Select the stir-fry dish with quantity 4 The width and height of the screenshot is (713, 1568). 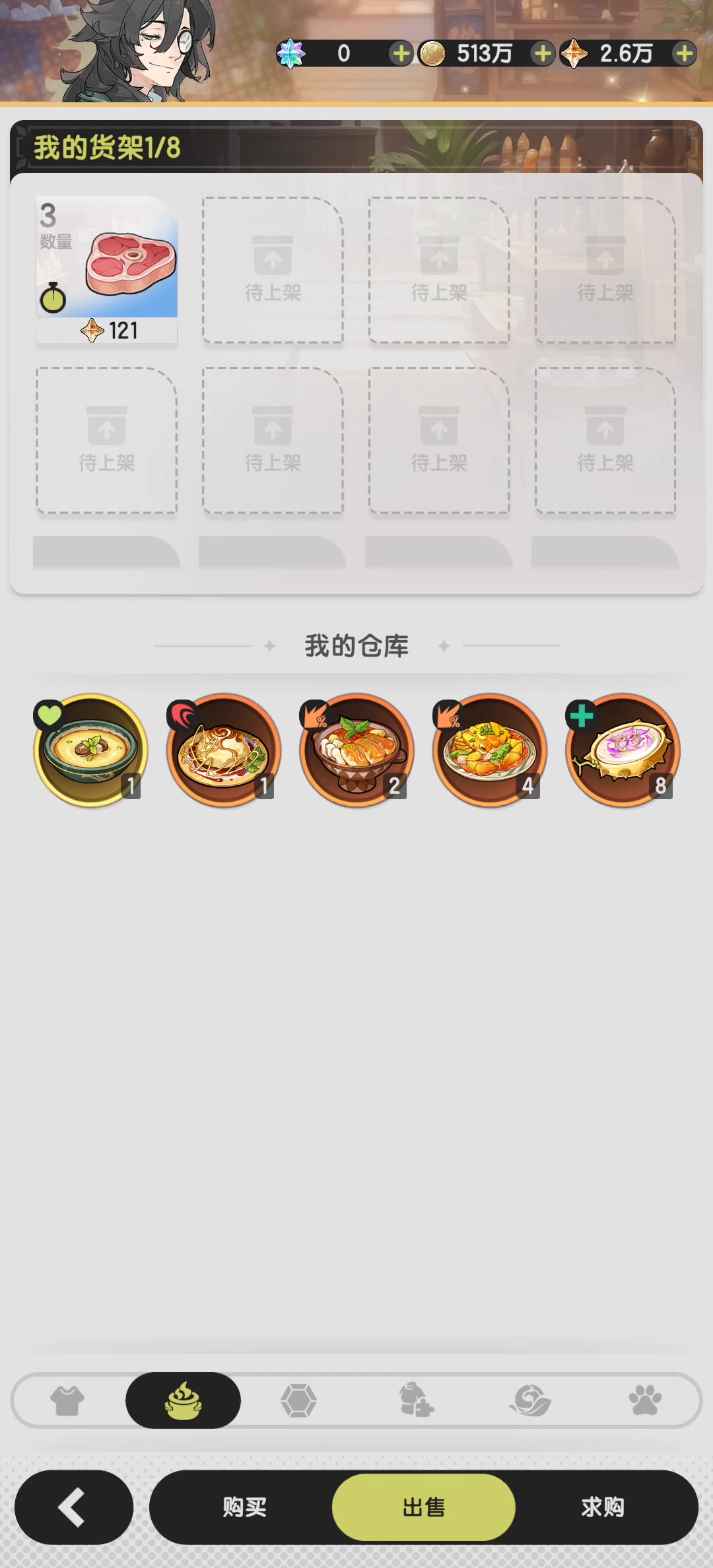point(490,750)
